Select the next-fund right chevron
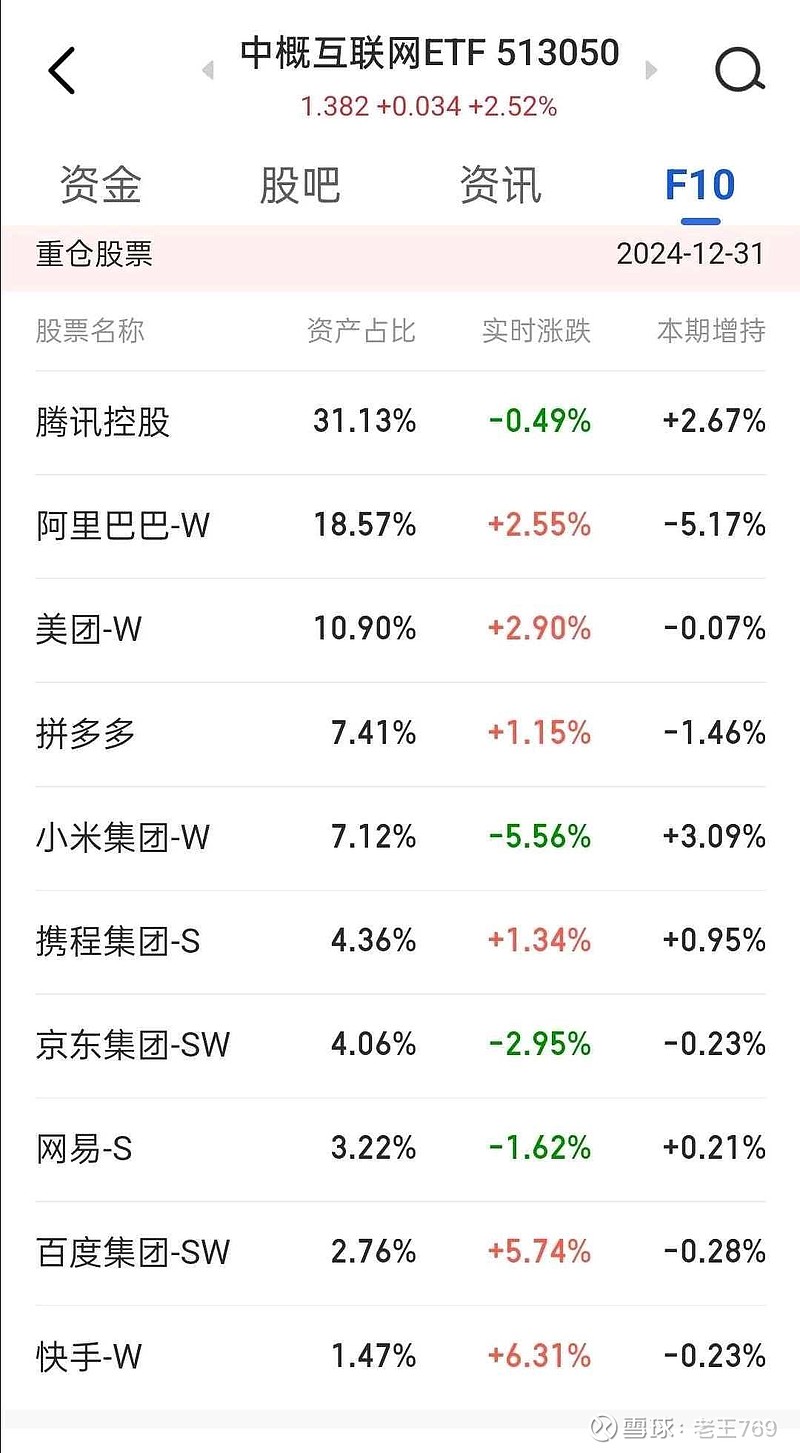 (x=650, y=70)
